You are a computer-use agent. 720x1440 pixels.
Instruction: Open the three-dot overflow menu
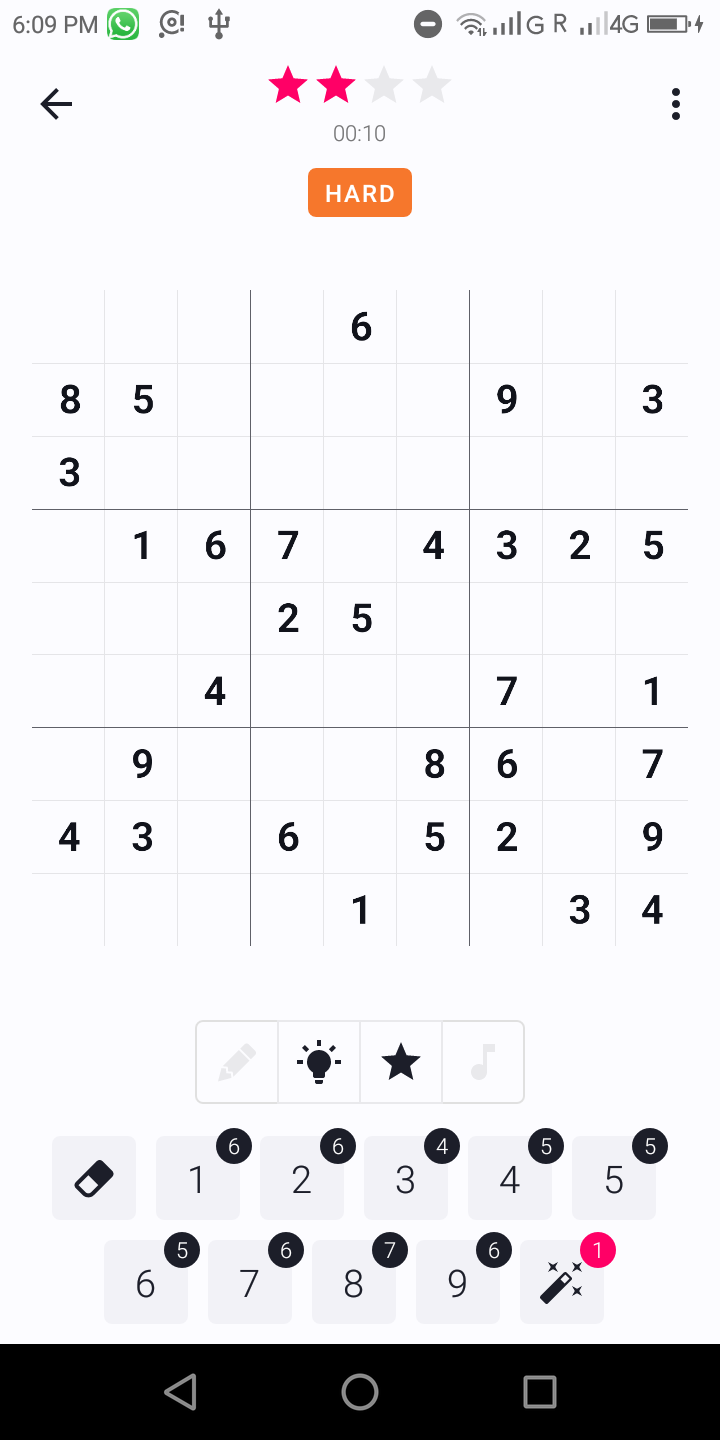(x=676, y=104)
